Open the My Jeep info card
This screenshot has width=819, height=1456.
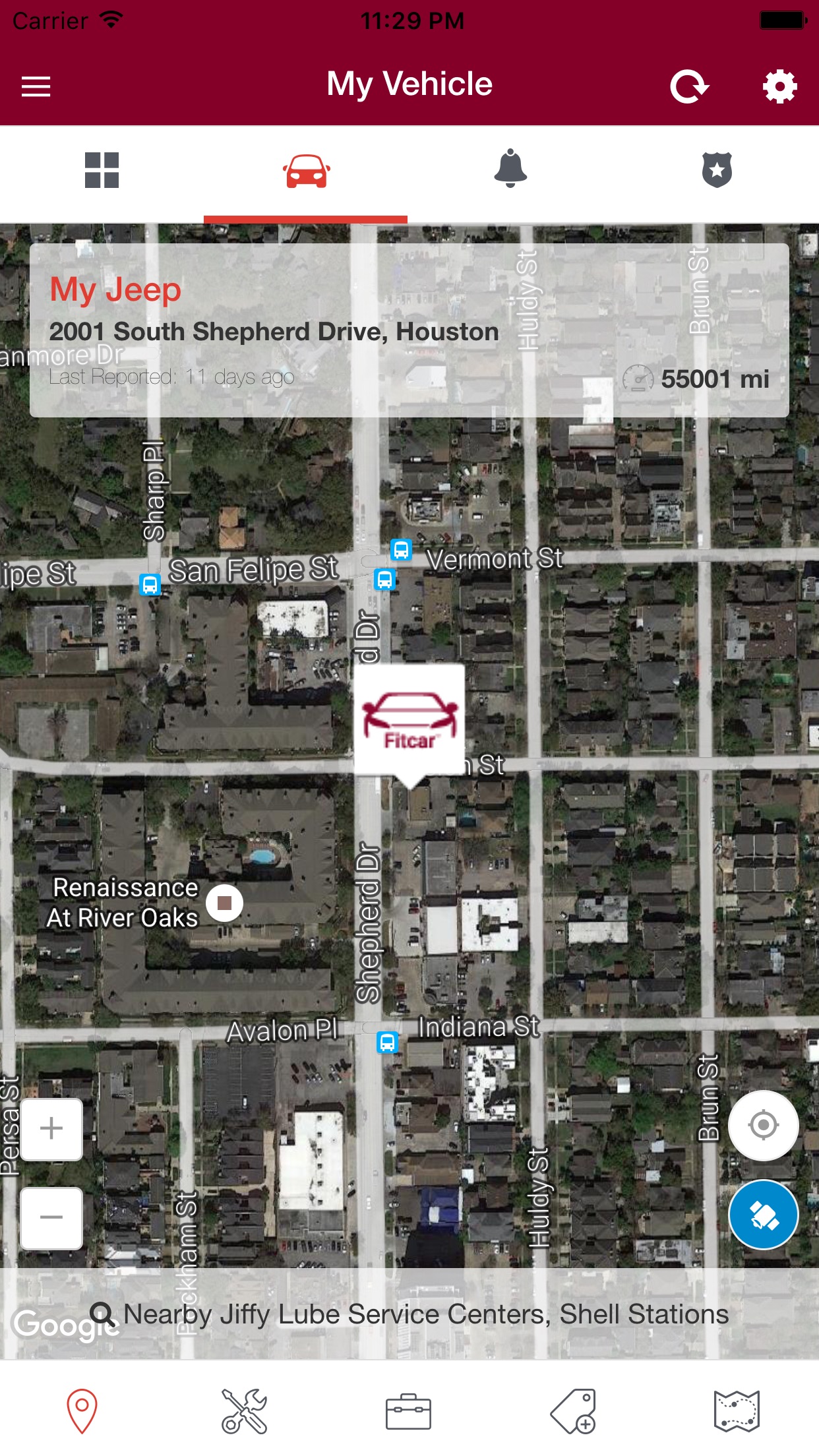(x=409, y=330)
